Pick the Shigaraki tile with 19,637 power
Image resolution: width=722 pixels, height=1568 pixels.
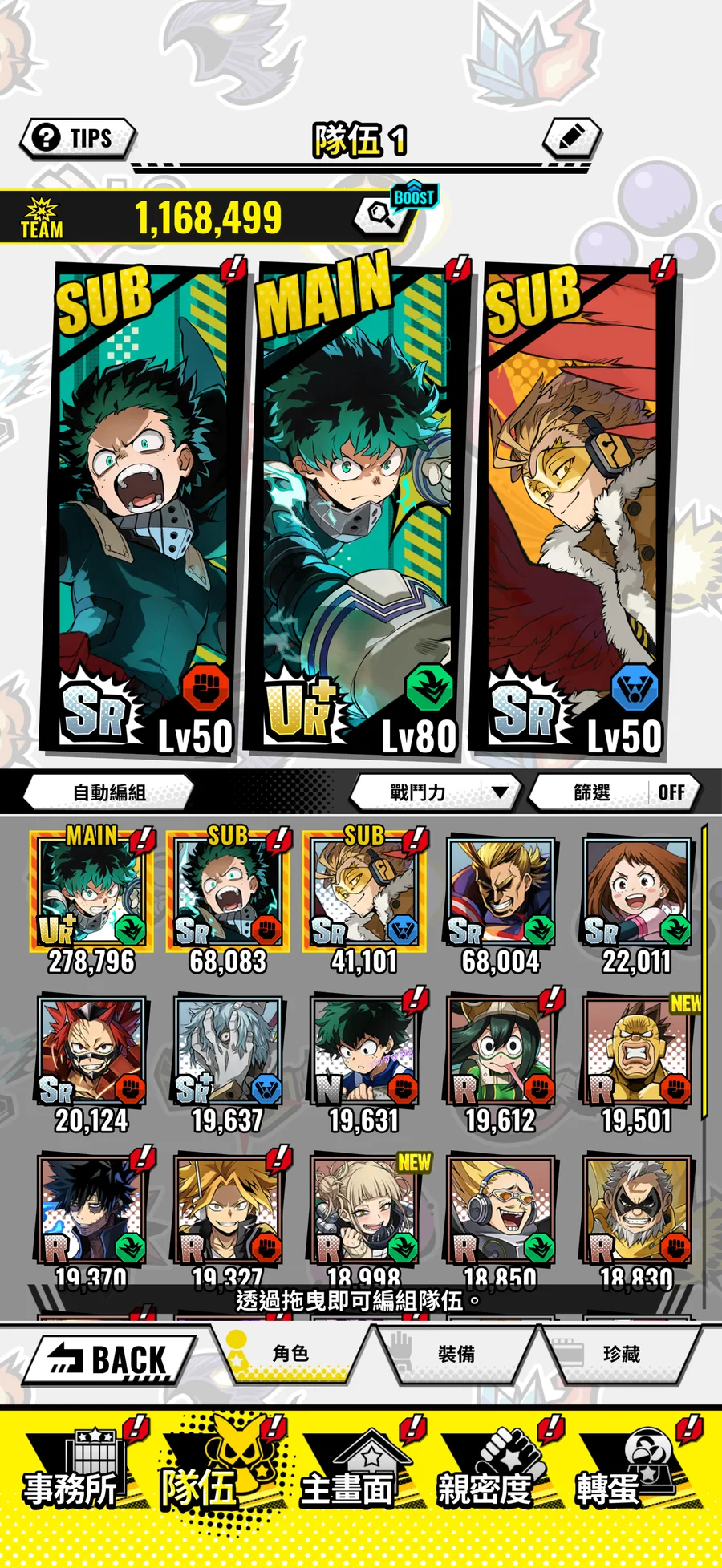point(228,1064)
